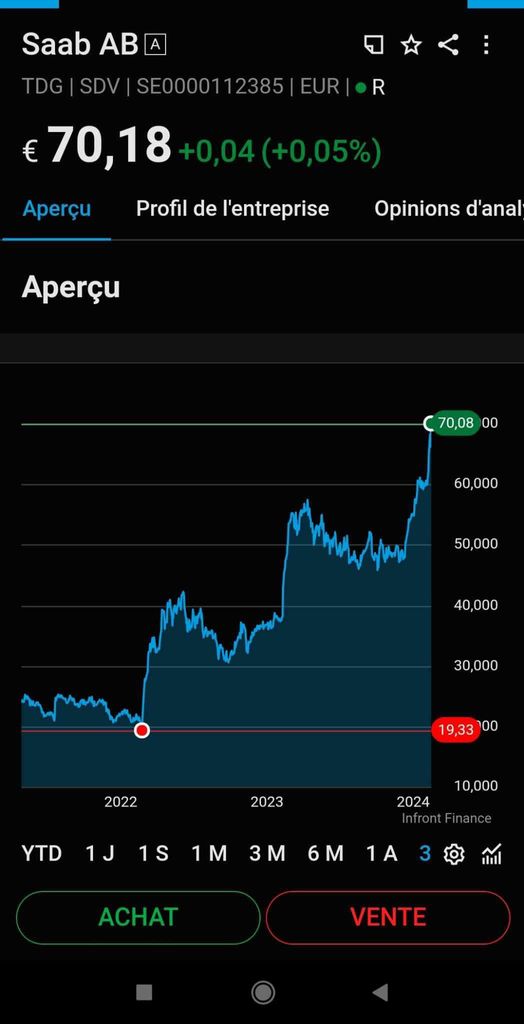Go back with the system back button
The height and width of the screenshot is (1024, 524).
(380, 993)
